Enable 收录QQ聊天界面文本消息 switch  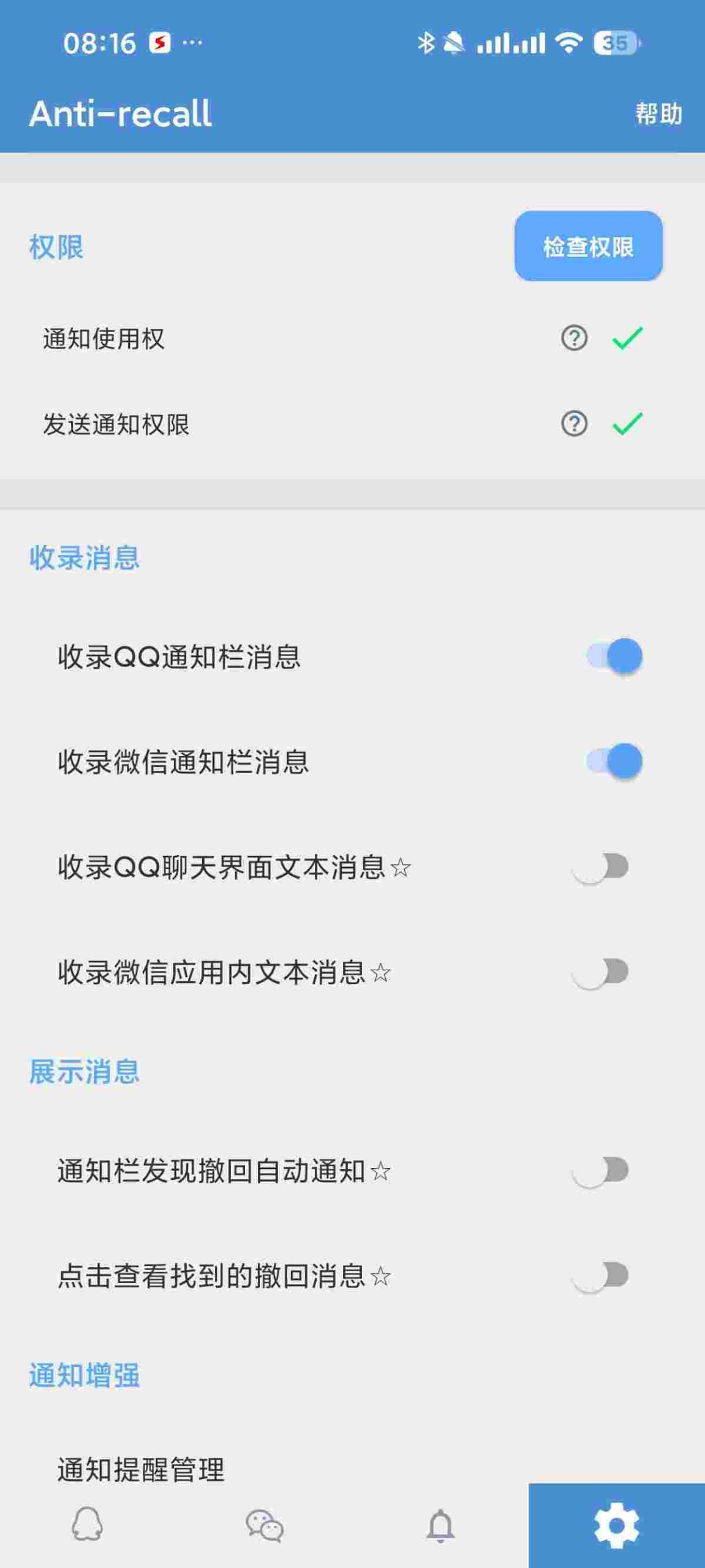(601, 867)
